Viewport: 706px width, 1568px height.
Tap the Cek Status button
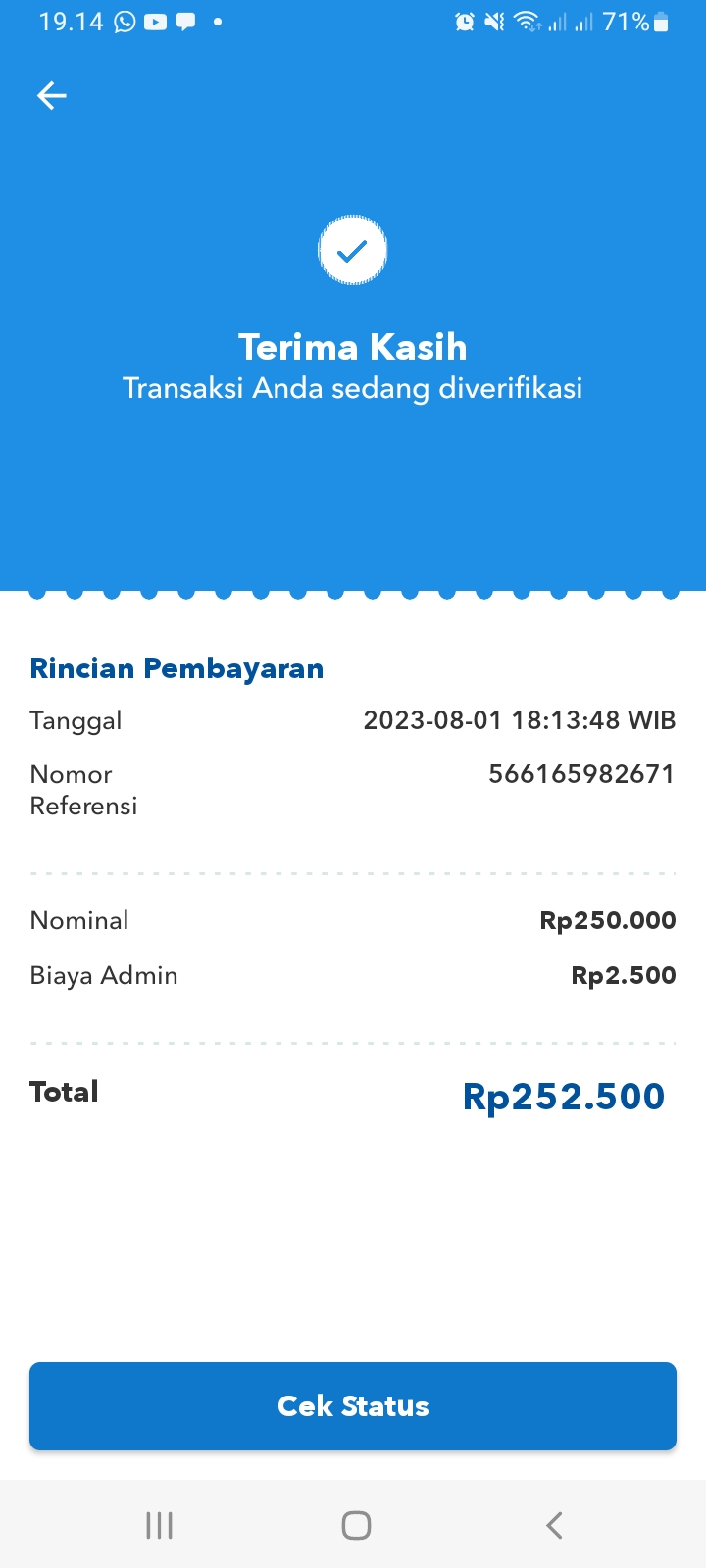353,1406
